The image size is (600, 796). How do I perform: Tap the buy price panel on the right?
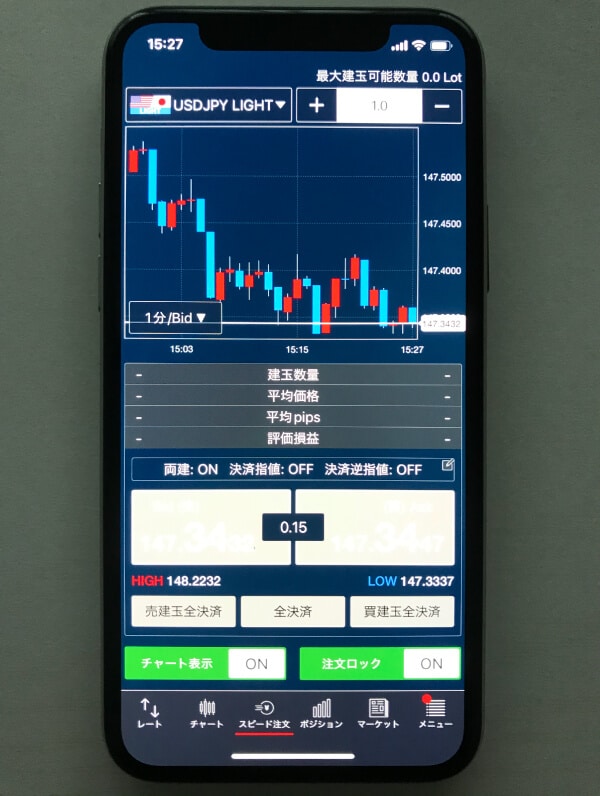[x=390, y=528]
